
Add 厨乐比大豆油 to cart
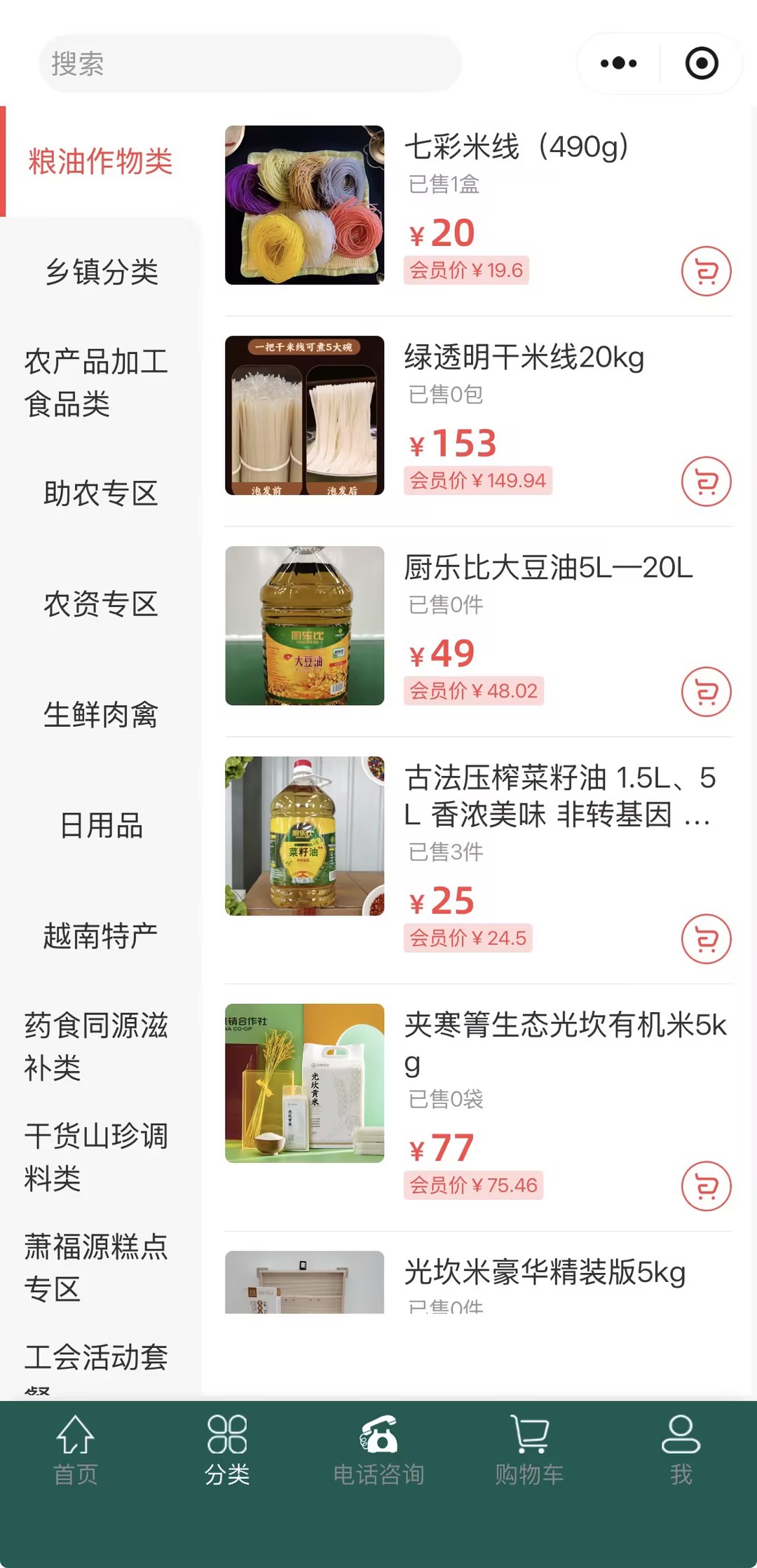click(706, 692)
